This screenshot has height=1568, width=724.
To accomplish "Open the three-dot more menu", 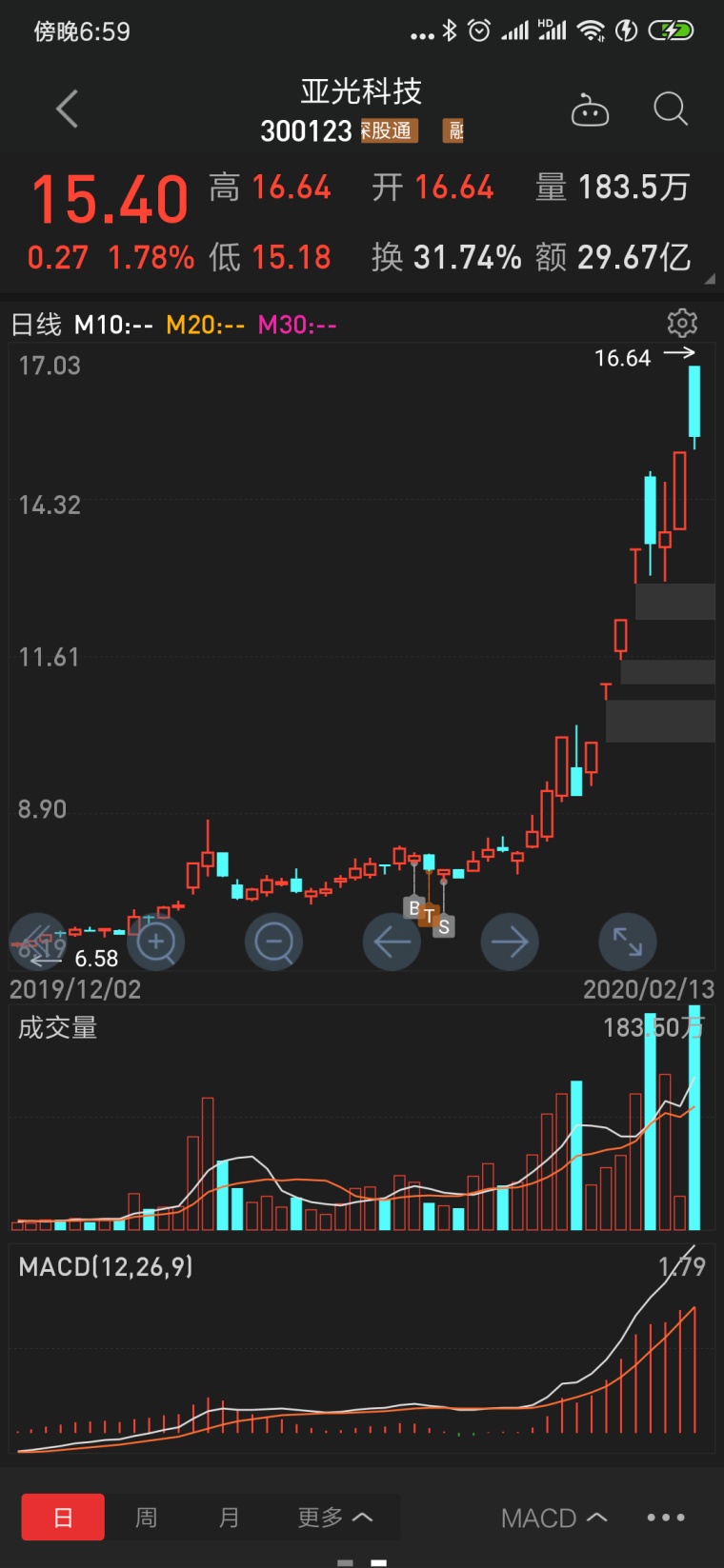I will click(666, 1518).
